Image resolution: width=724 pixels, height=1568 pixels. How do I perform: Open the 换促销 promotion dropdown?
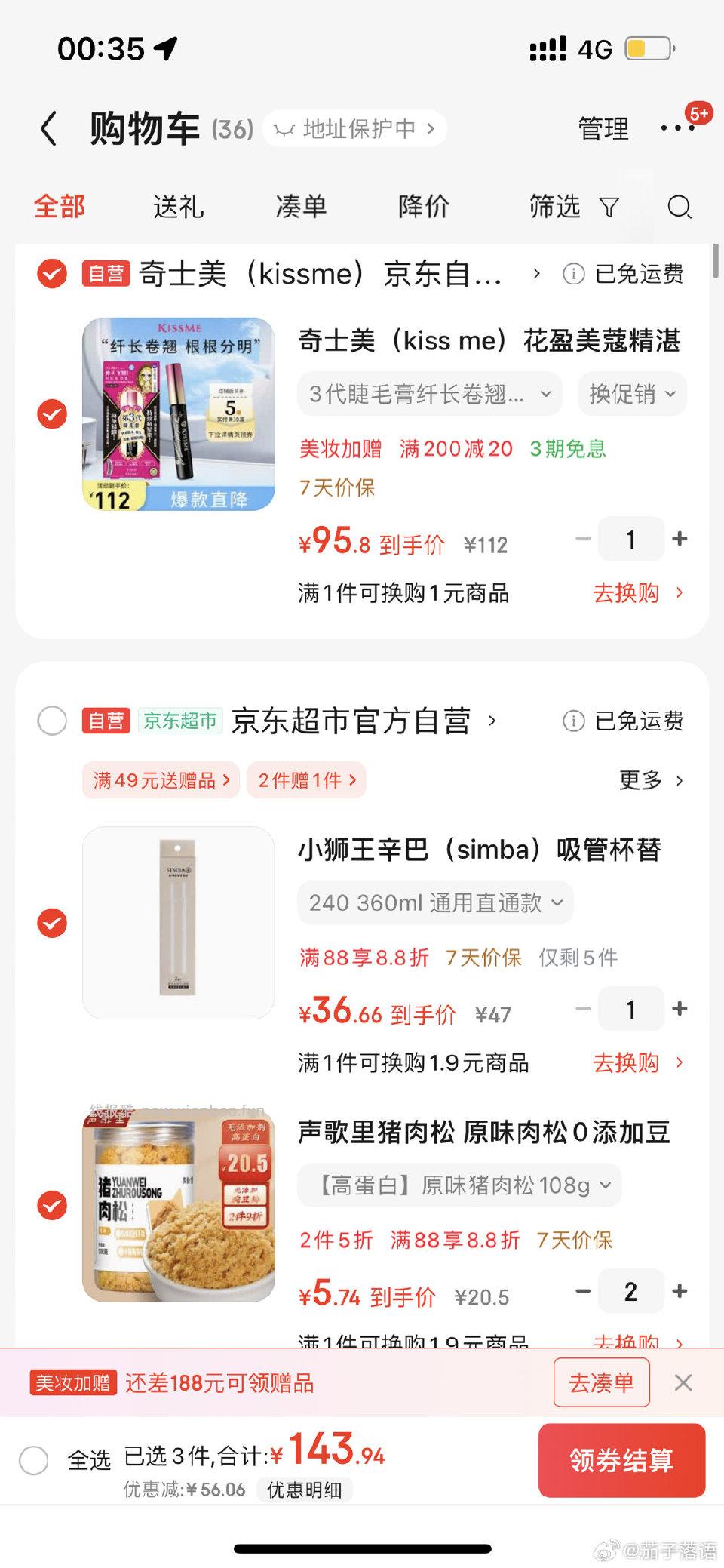(x=632, y=394)
